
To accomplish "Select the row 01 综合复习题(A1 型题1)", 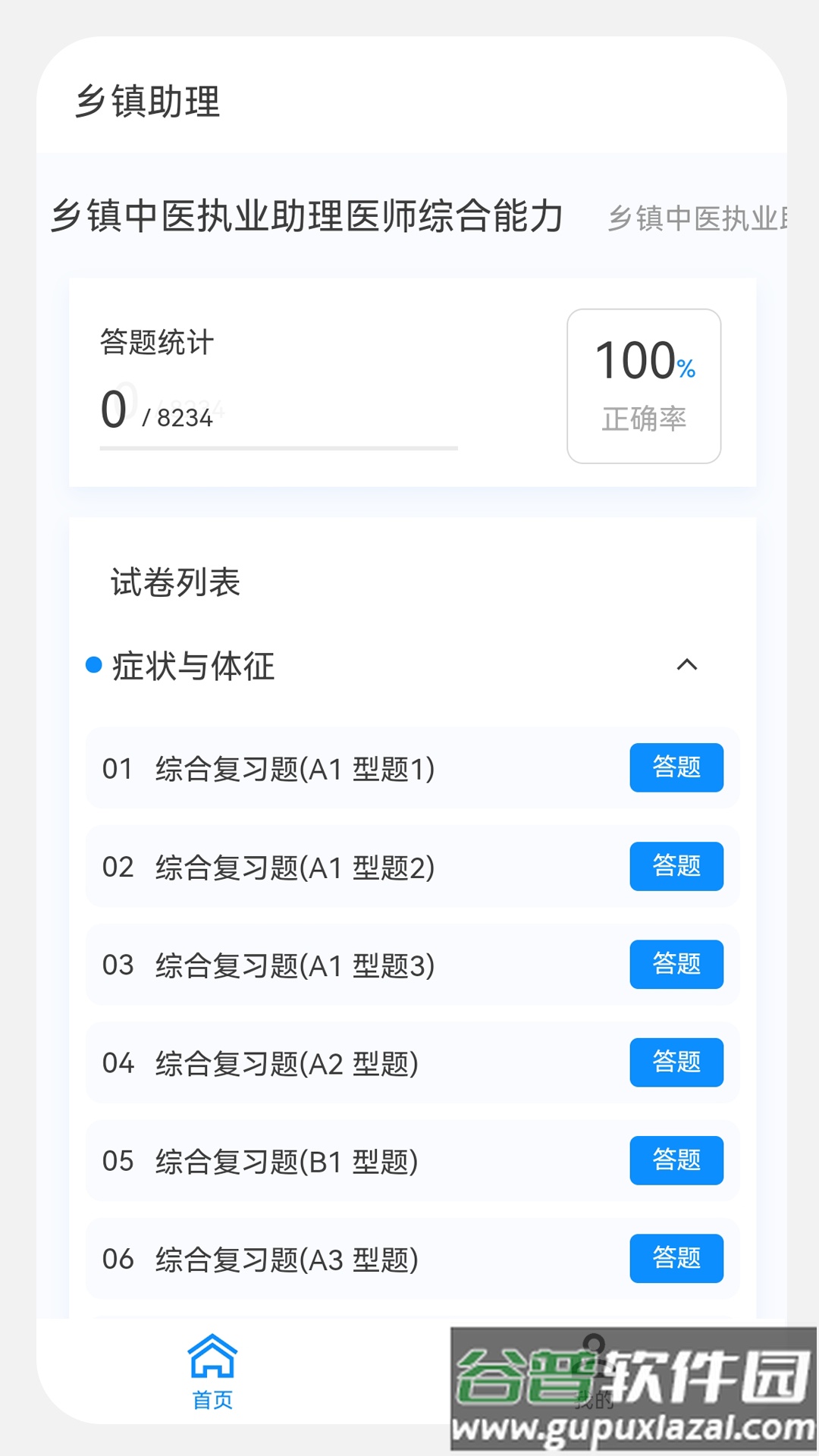I will click(296, 768).
